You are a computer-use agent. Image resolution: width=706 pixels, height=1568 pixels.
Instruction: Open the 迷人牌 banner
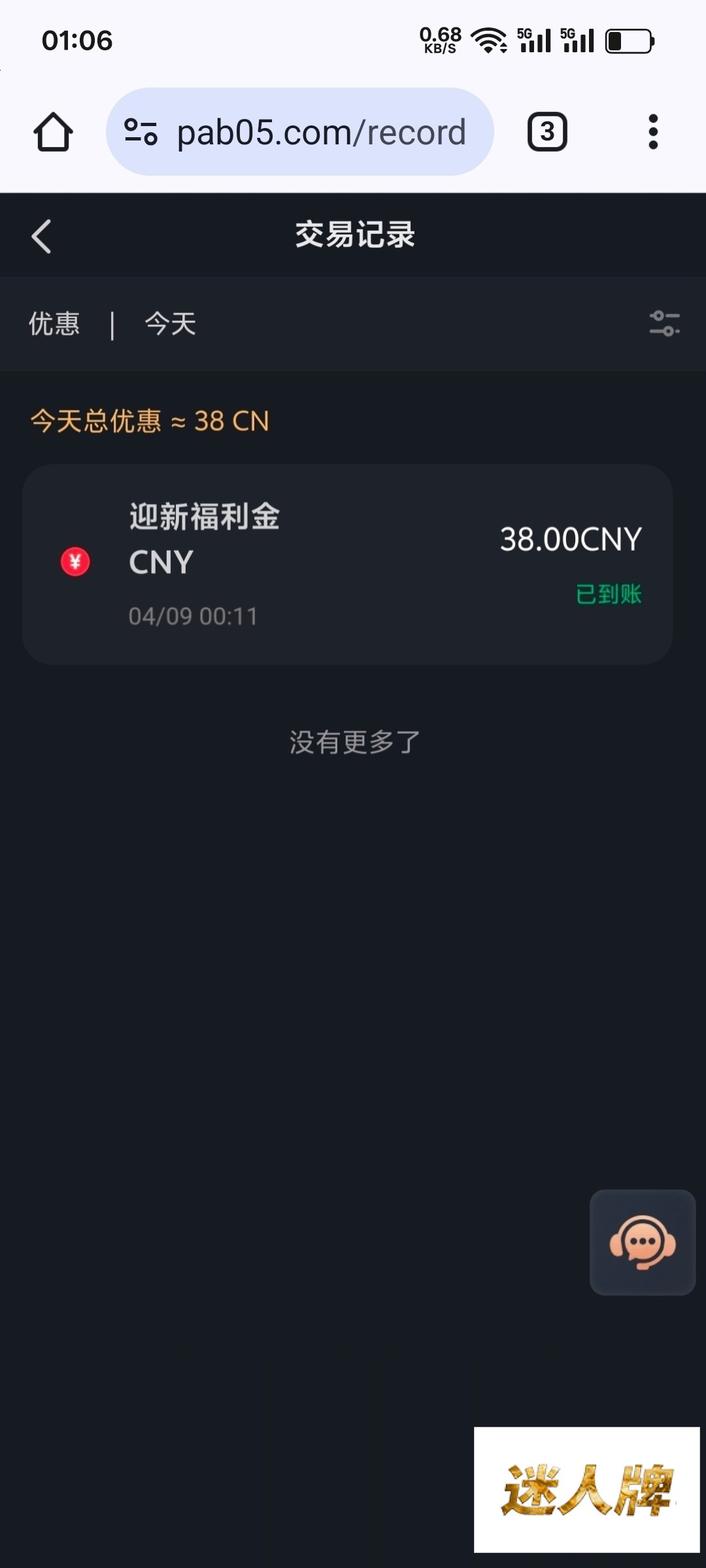[586, 1489]
